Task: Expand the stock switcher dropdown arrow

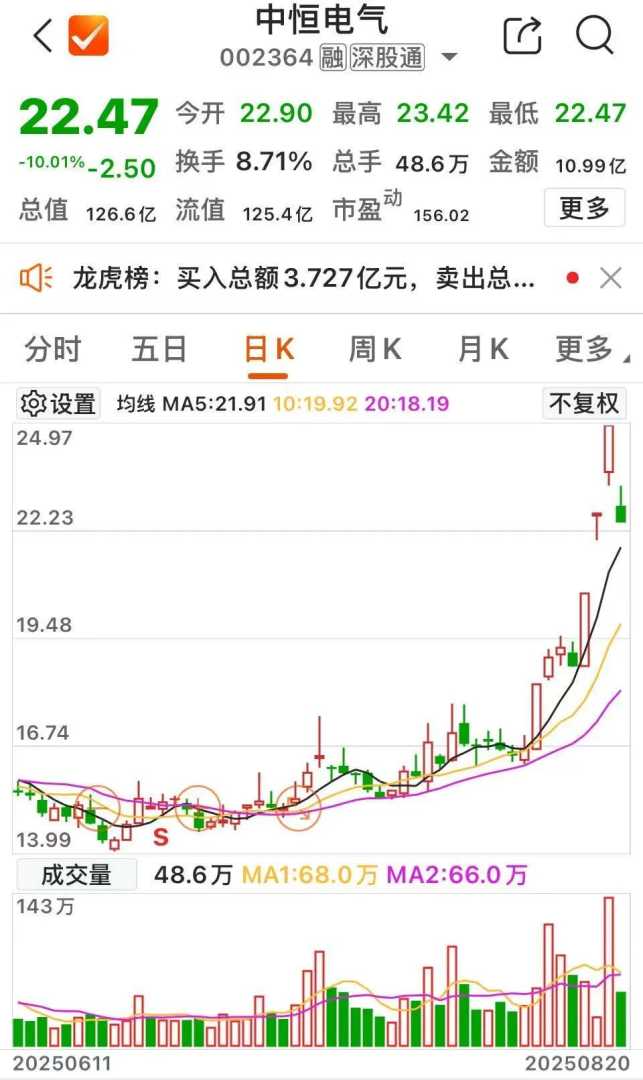Action: (450, 57)
